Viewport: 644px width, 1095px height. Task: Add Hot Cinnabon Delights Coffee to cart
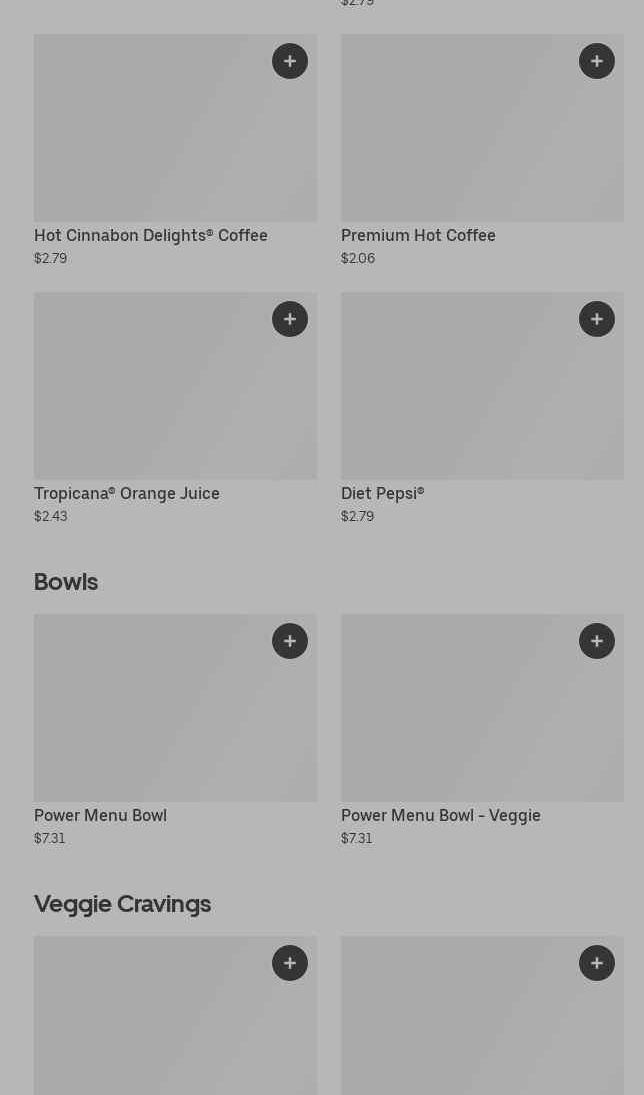point(290,61)
